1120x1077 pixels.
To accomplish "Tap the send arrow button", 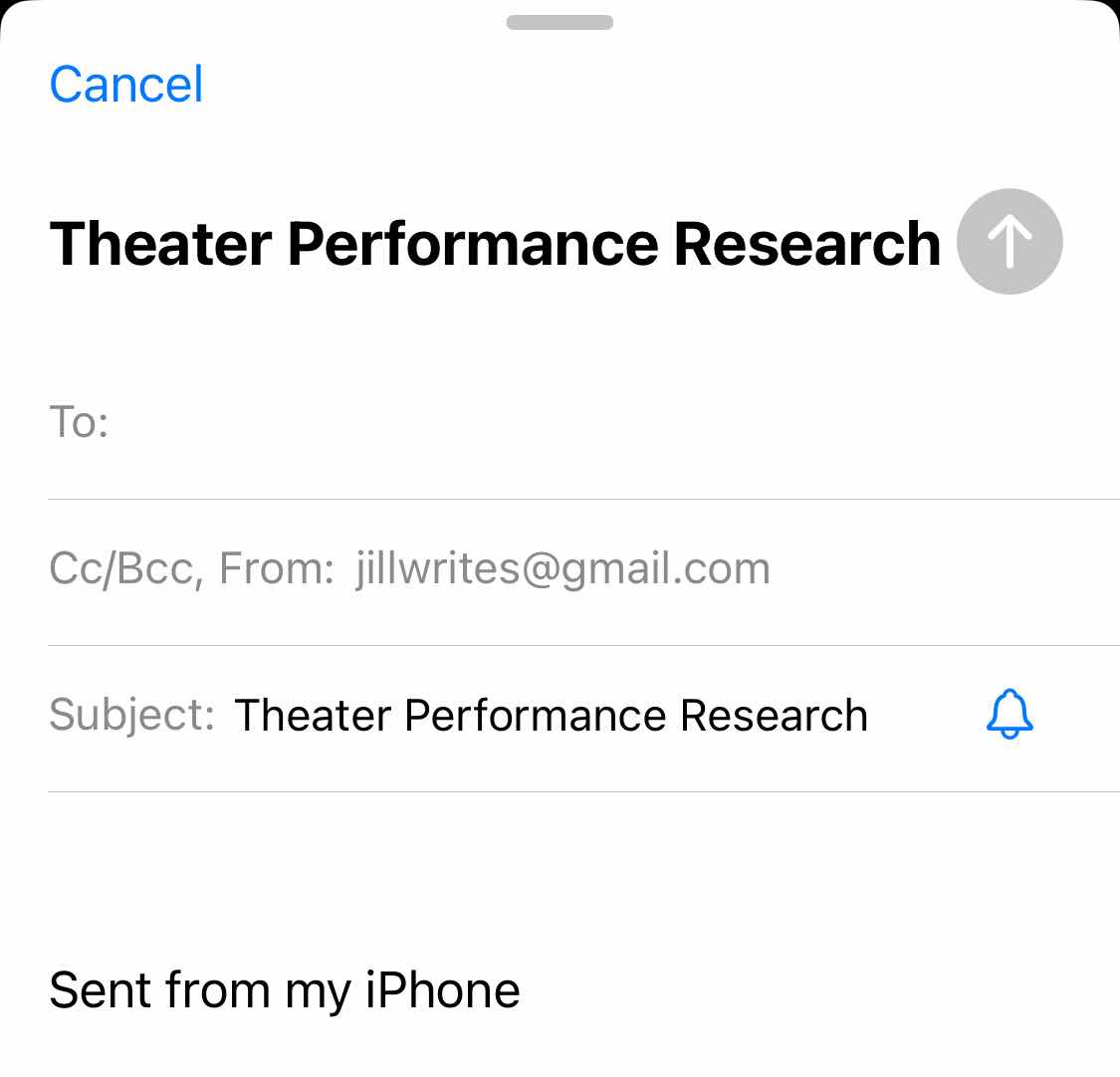I will point(1009,242).
